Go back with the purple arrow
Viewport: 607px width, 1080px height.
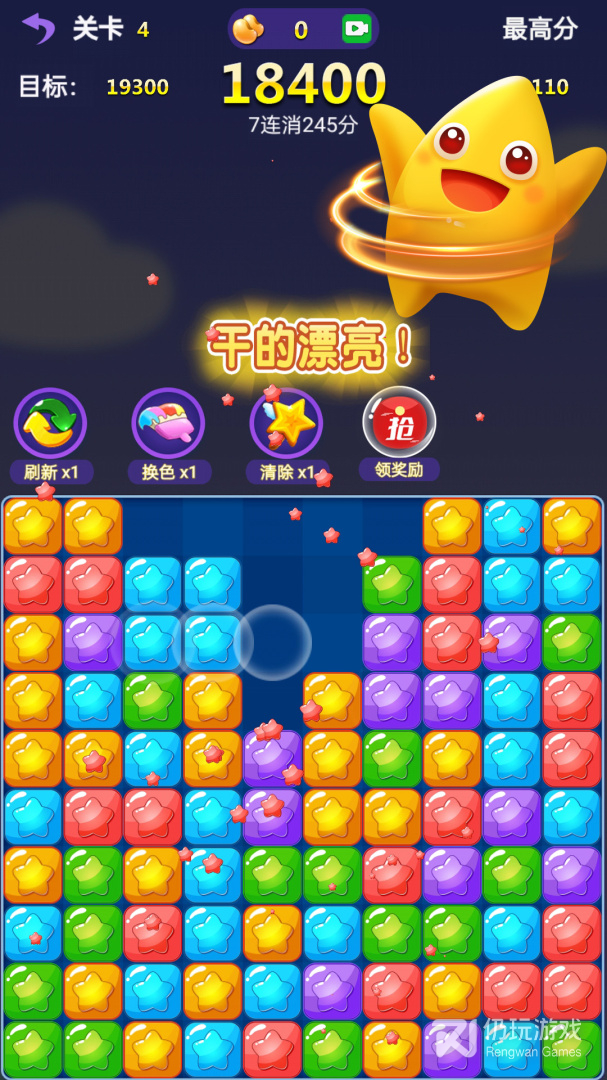(38, 28)
